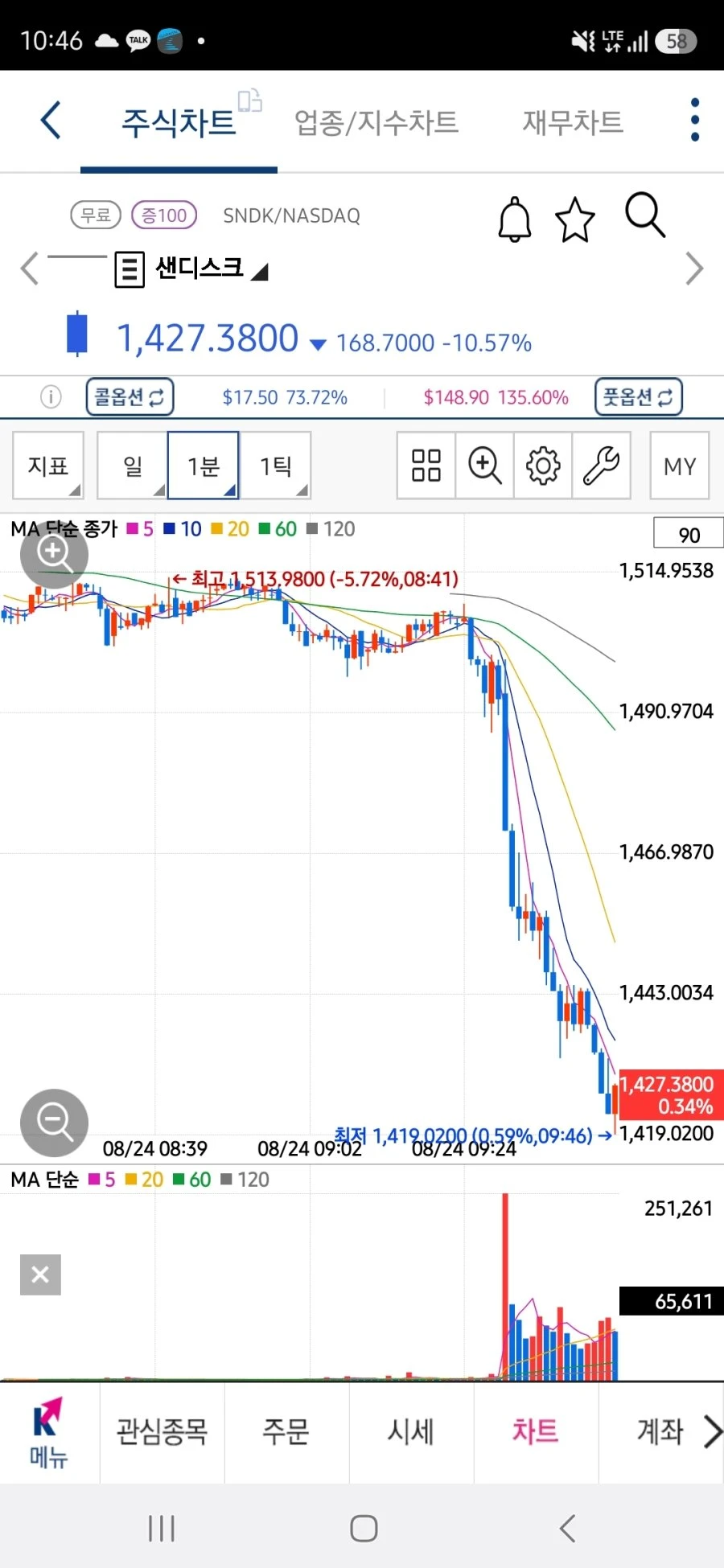The width and height of the screenshot is (724, 1568).
Task: Switch to the 재무차트 tab
Action: [x=573, y=122]
